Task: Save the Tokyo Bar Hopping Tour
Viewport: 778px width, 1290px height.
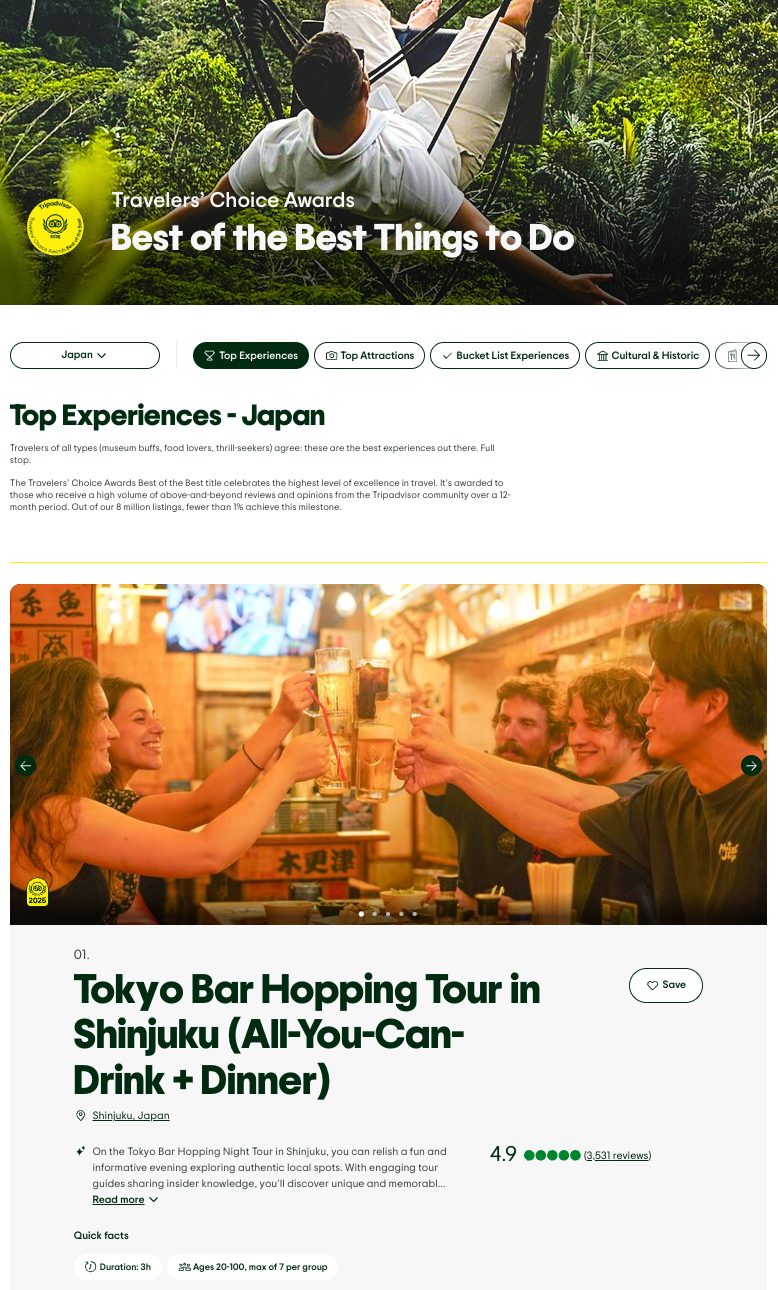Action: pos(665,985)
